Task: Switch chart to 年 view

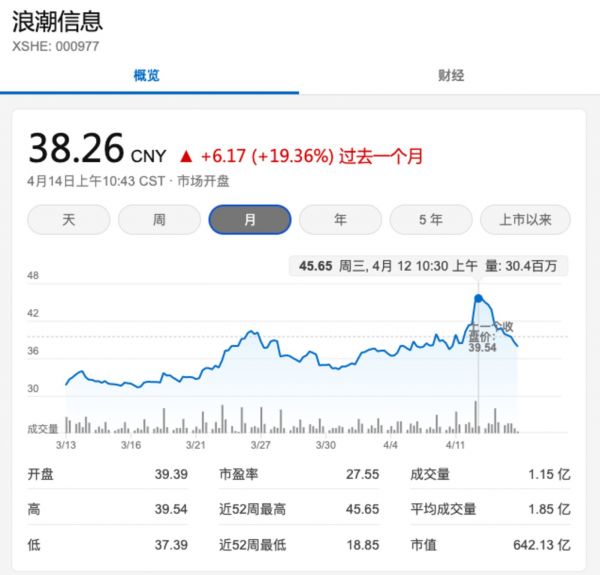Action: (x=340, y=220)
